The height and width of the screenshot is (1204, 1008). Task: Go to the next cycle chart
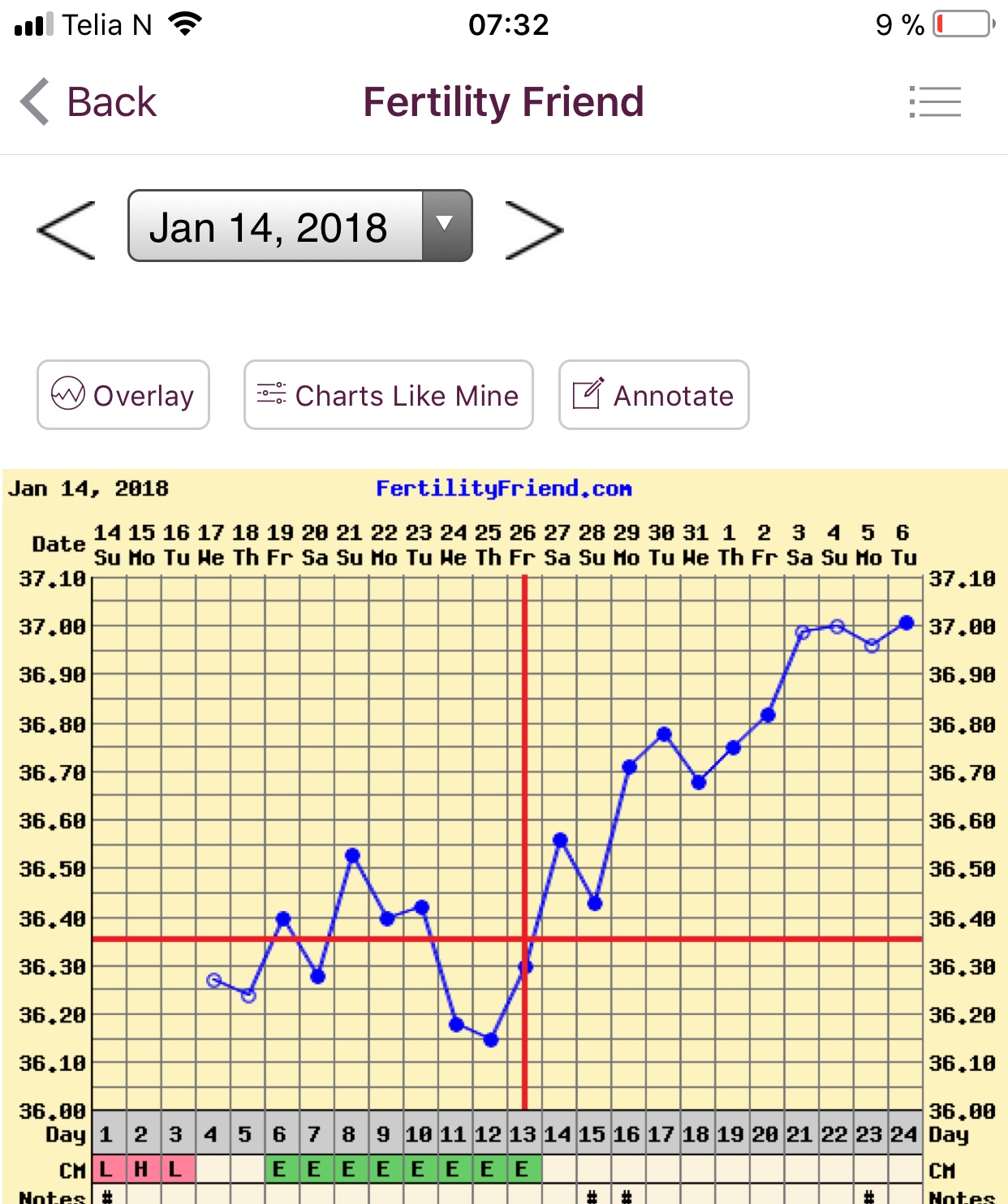533,230
